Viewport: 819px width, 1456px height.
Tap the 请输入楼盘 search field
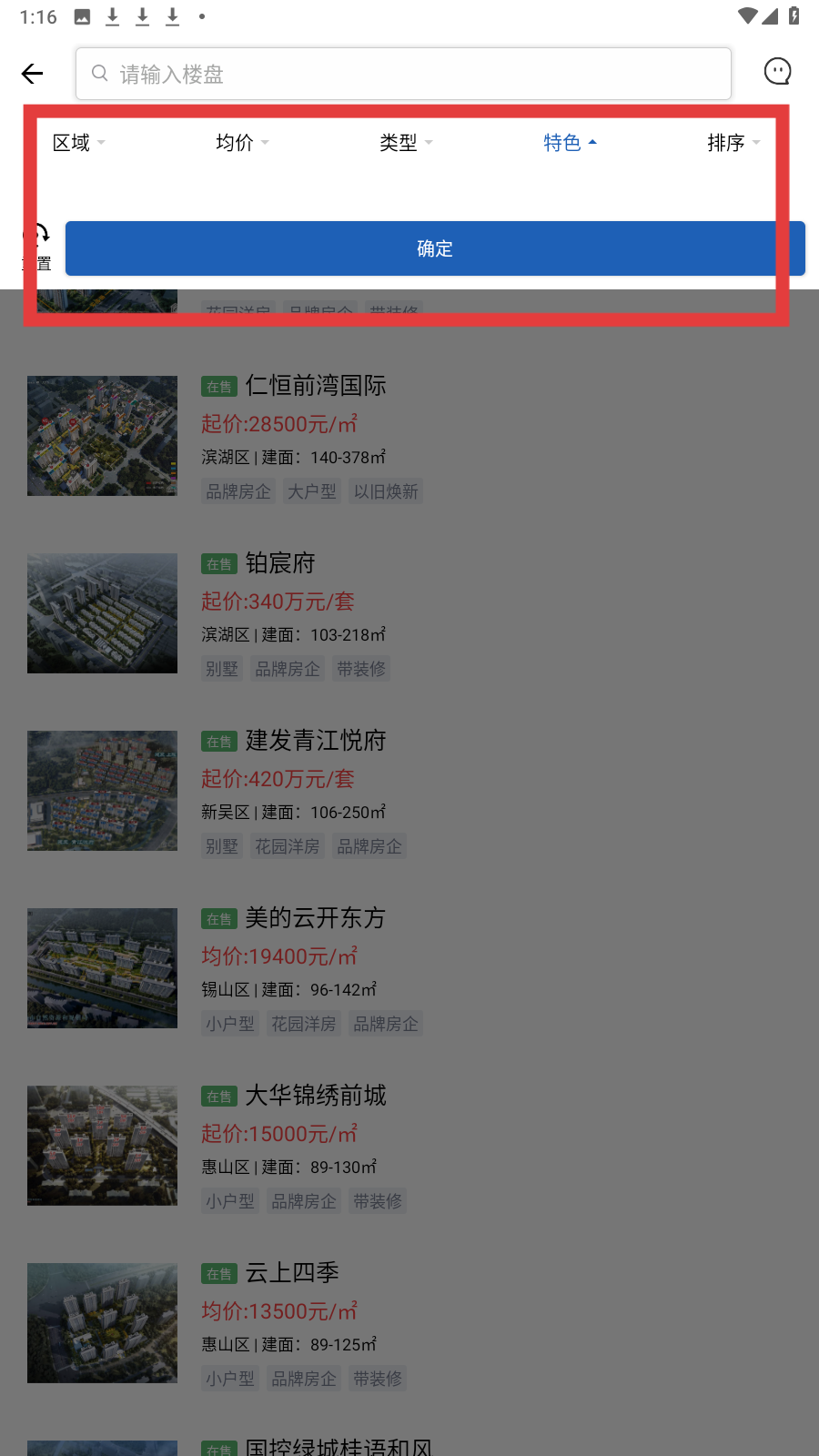tap(403, 74)
